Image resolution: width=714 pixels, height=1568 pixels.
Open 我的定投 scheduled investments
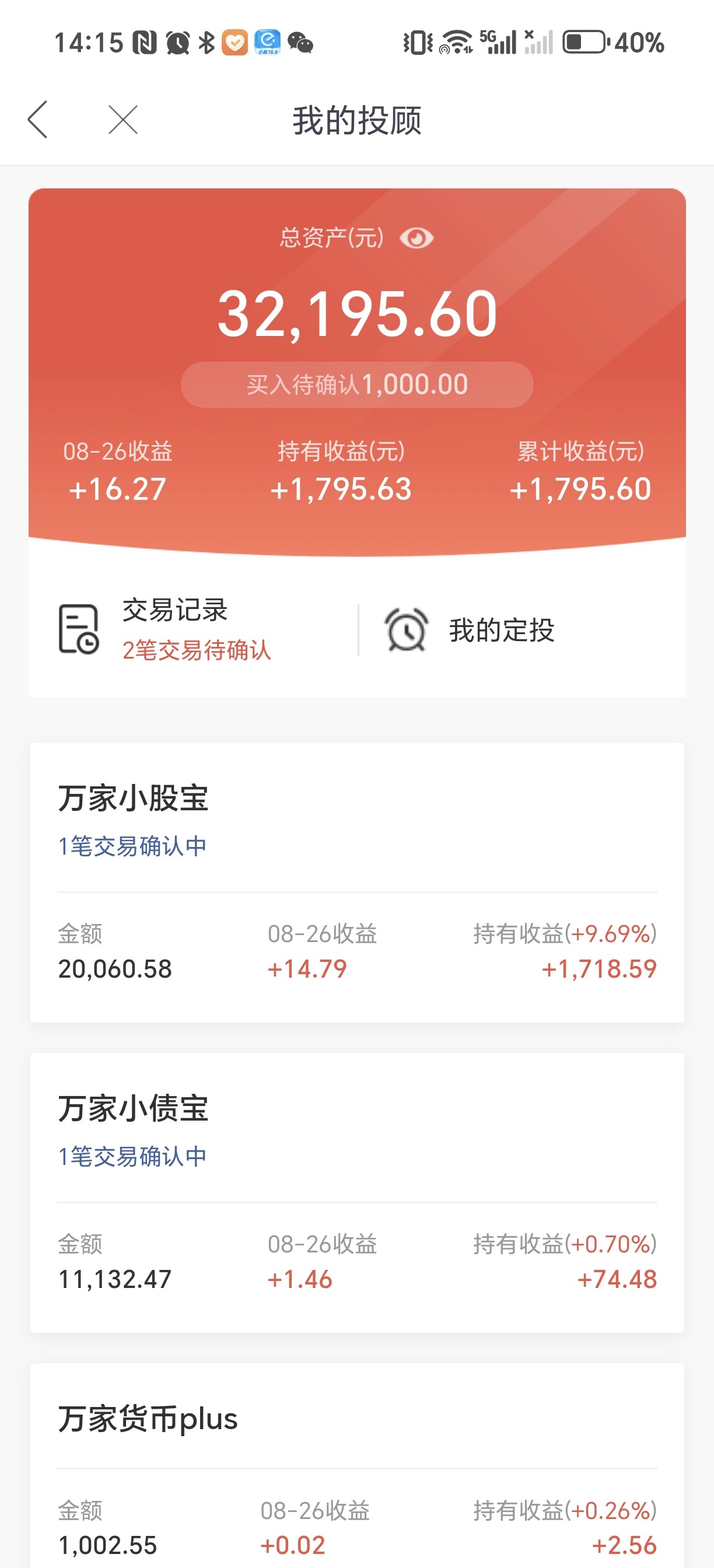[x=522, y=630]
